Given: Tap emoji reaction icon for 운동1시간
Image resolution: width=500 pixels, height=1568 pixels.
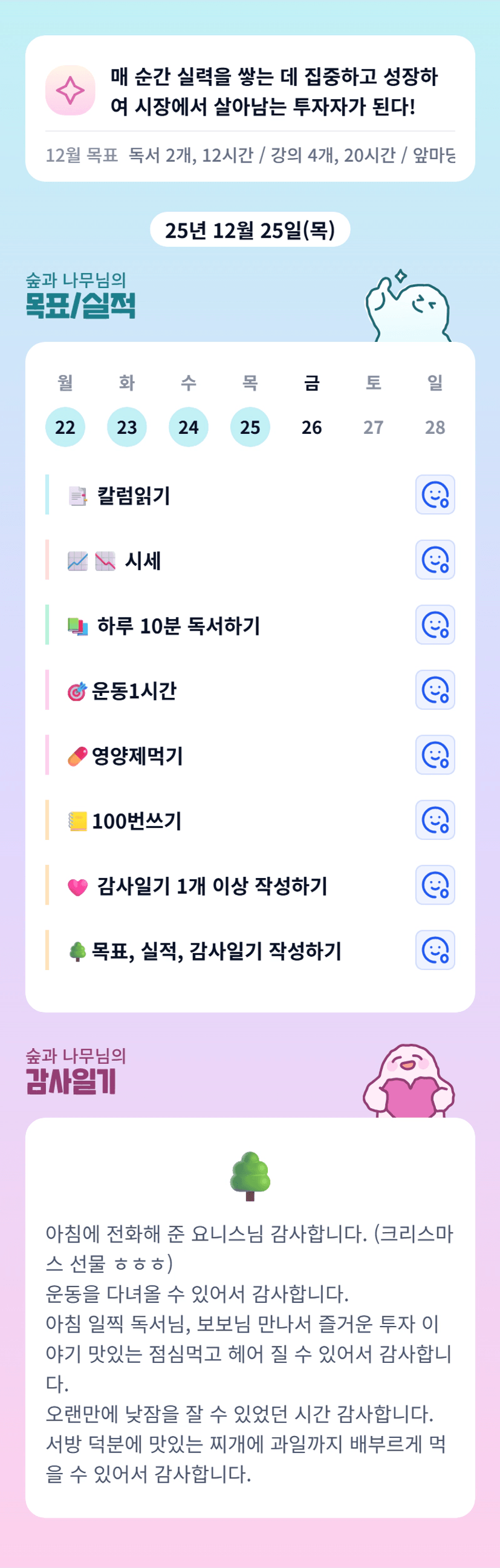Looking at the screenshot, I should (x=435, y=690).
